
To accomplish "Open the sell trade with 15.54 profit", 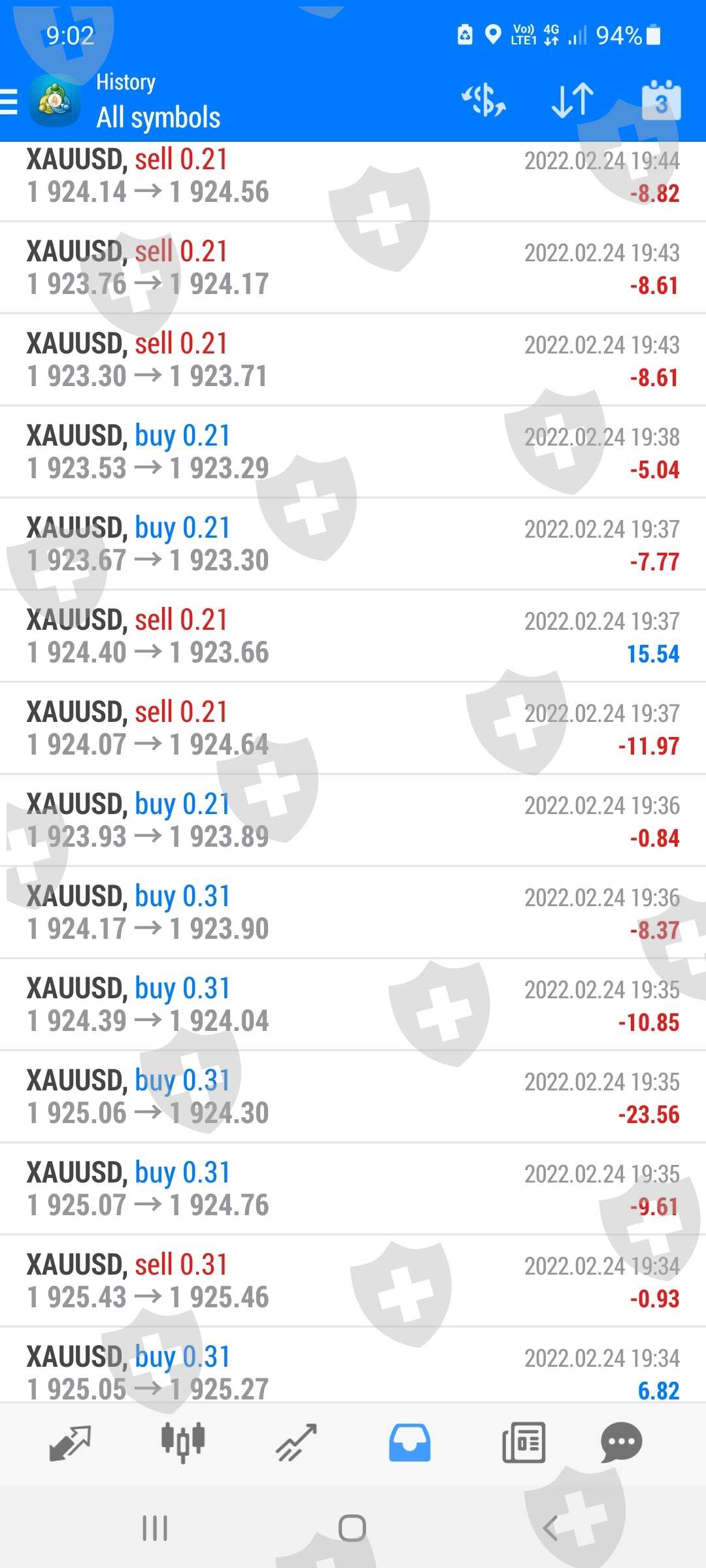I will (x=353, y=636).
